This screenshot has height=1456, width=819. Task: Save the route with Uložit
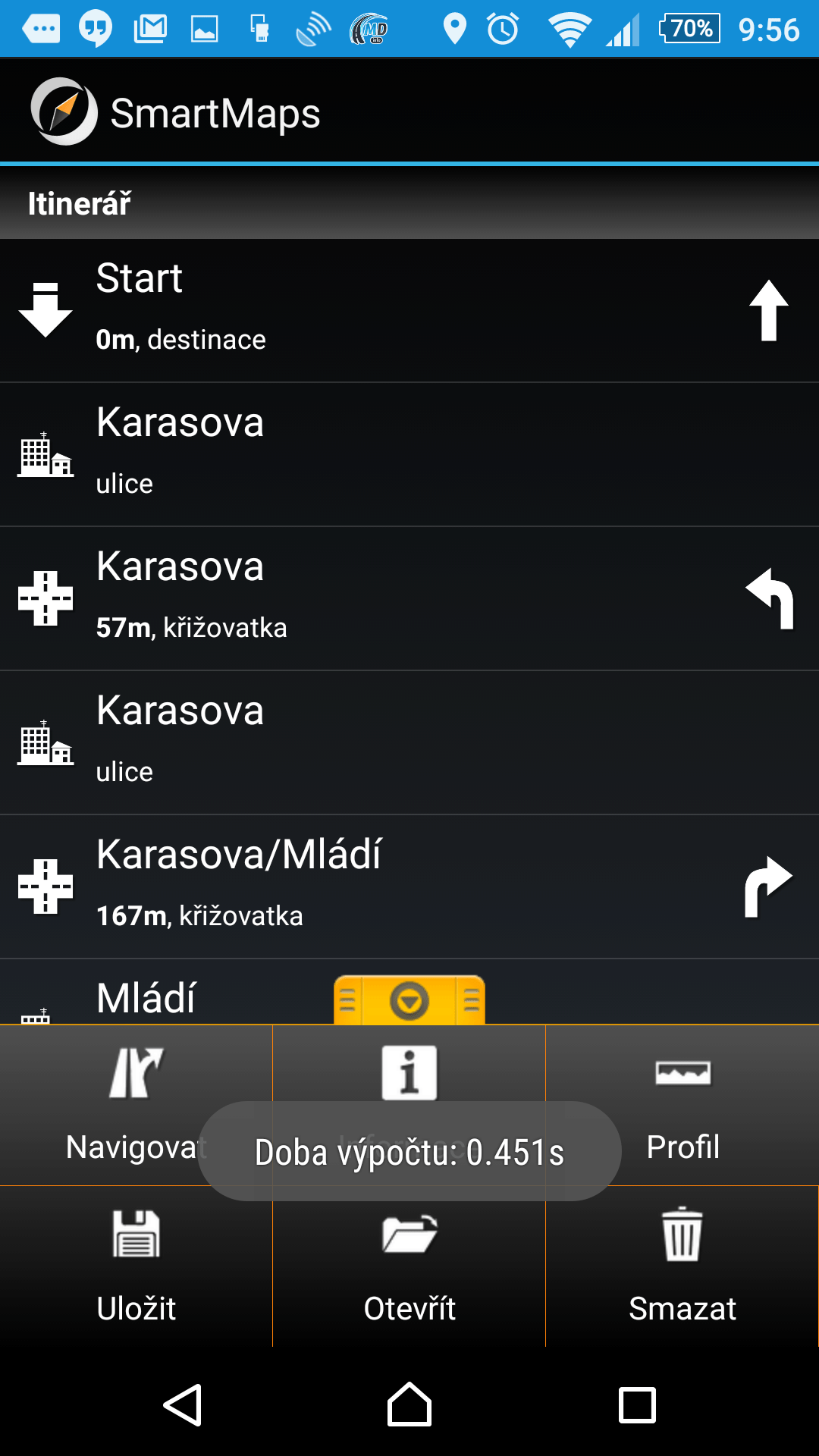pos(136,1266)
